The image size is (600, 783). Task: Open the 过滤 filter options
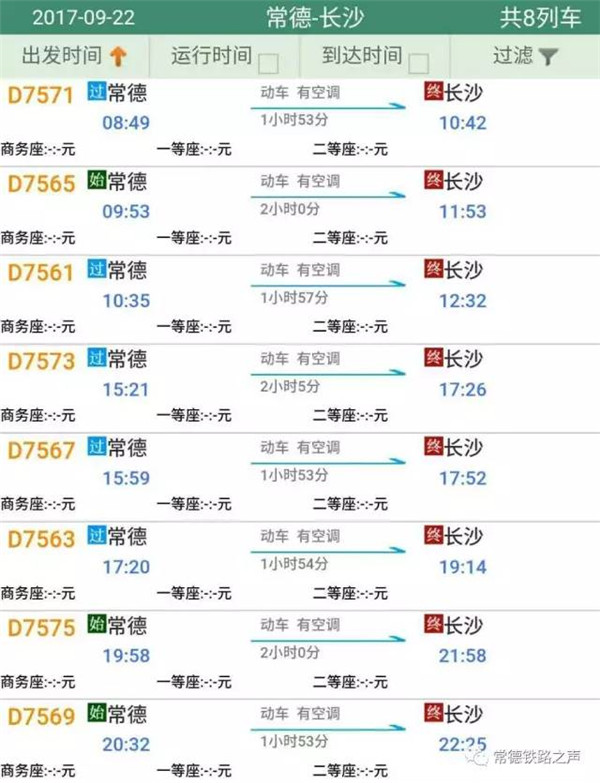pyautogui.click(x=525, y=56)
